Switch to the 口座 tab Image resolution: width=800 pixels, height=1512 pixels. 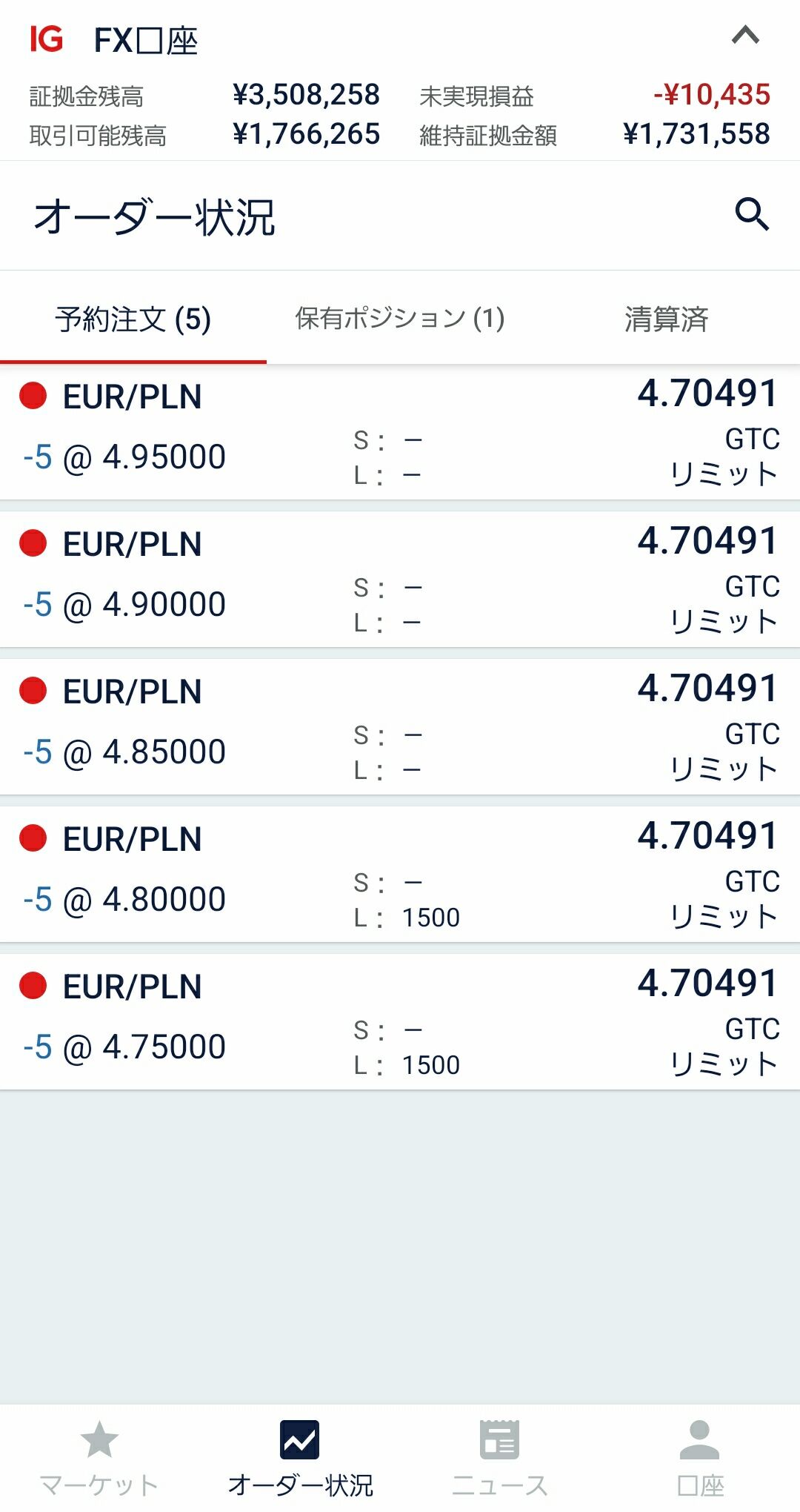tap(700, 1457)
